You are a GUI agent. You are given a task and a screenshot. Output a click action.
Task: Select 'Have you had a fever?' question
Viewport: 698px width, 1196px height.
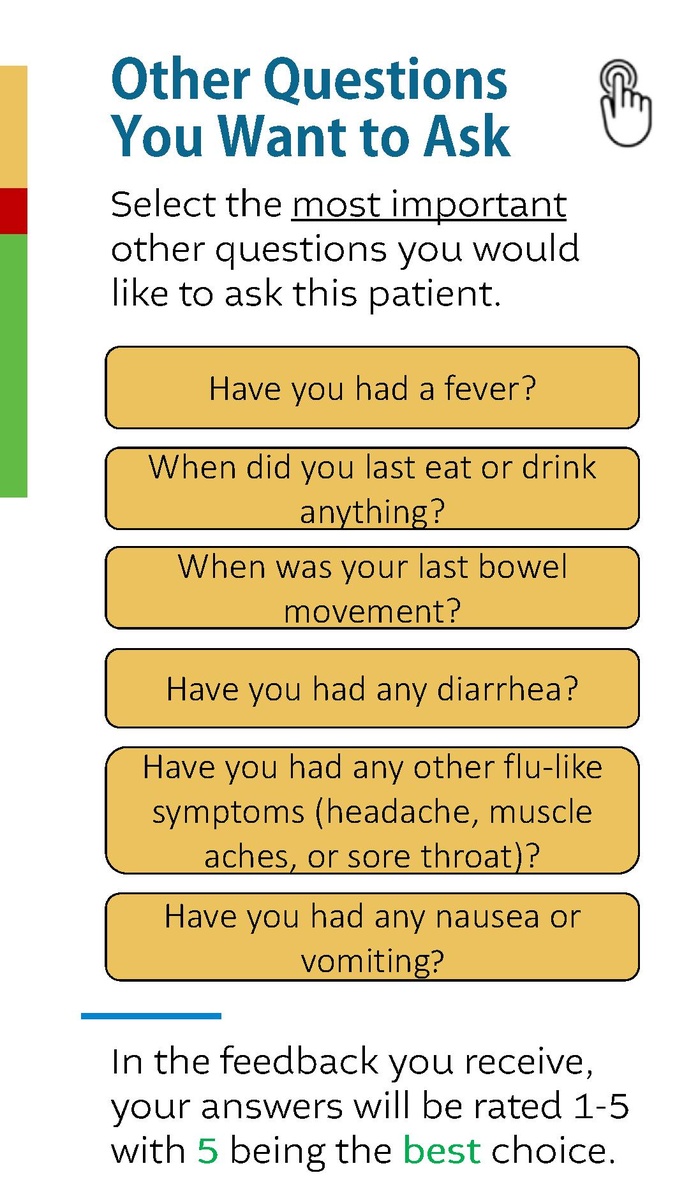[372, 387]
